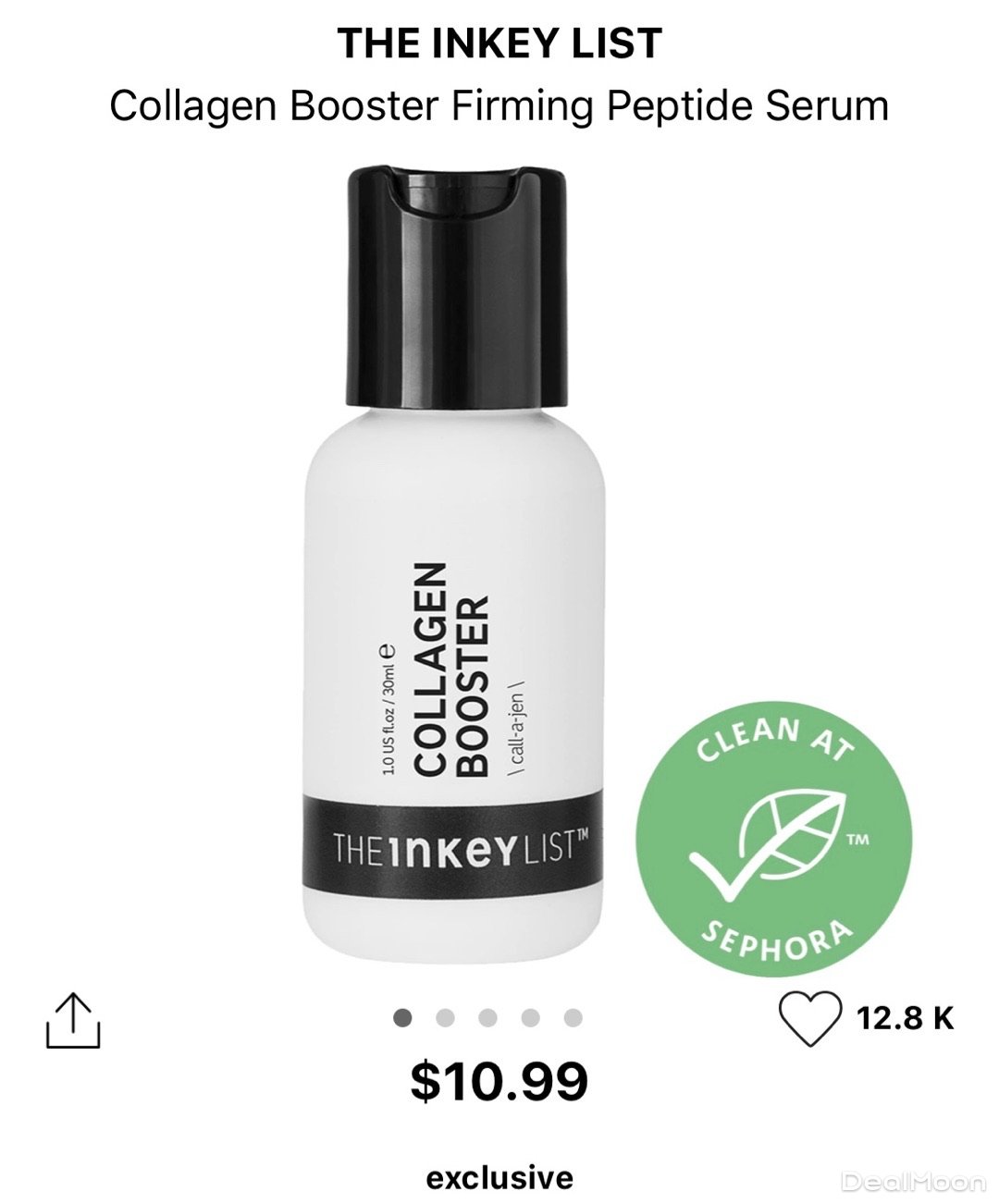Share this Collagen Booster product
The width and height of the screenshot is (999, 1204).
click(x=73, y=1020)
